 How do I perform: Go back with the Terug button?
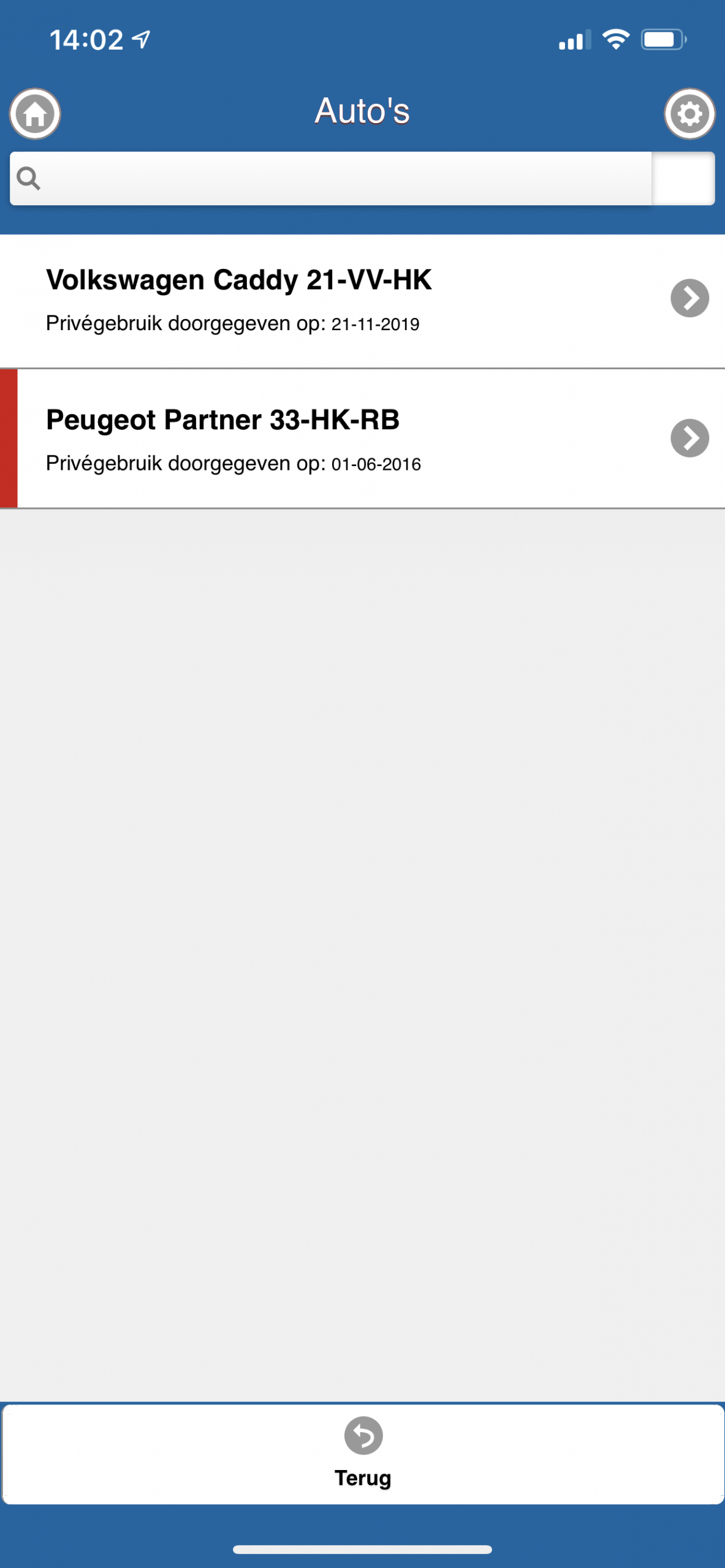pos(363,1453)
